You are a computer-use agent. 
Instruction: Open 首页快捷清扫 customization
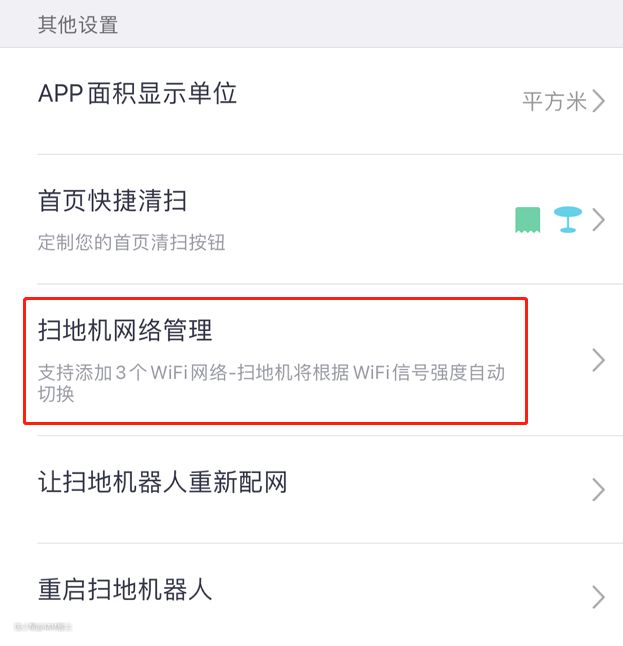(310, 218)
